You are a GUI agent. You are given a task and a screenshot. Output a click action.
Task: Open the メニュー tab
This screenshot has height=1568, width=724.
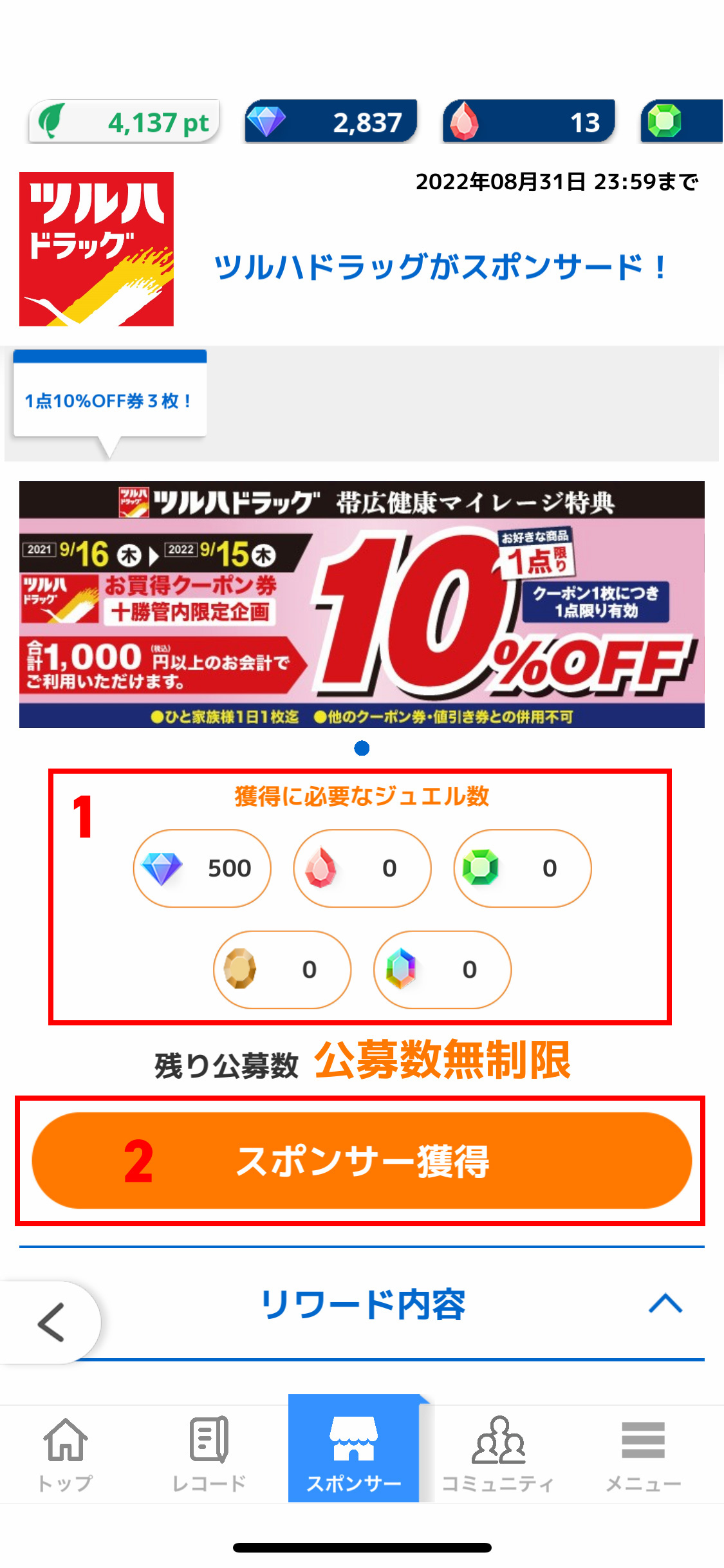(x=643, y=1453)
